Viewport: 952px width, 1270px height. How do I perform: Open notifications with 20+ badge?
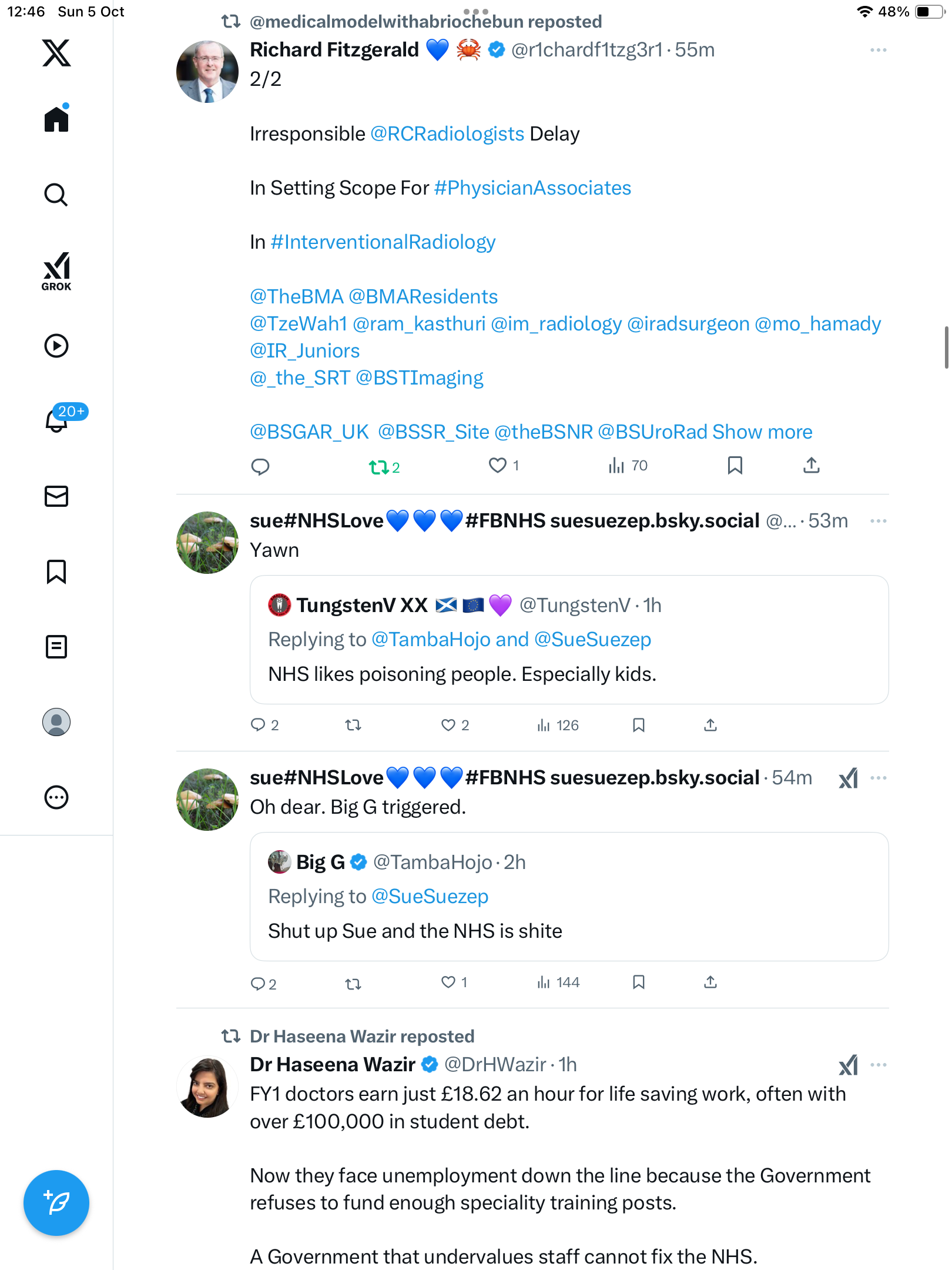[x=58, y=420]
